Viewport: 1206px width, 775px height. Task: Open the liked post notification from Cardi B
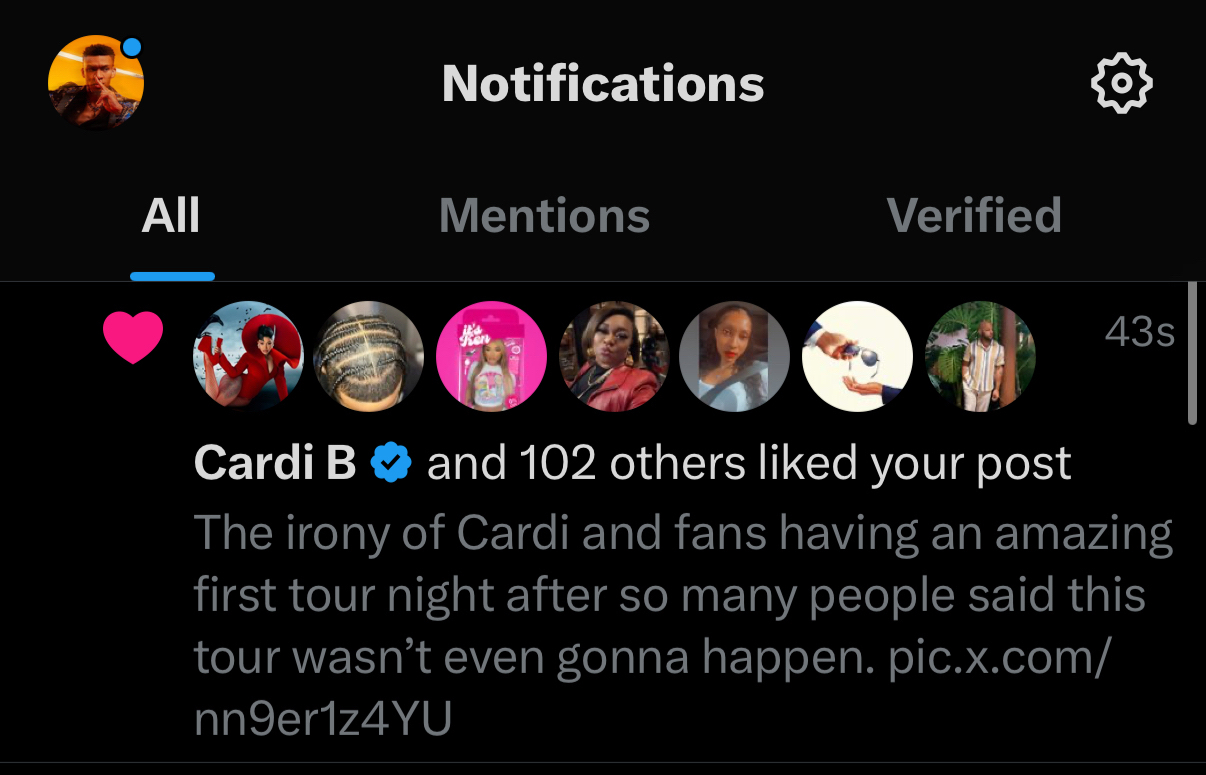click(632, 464)
